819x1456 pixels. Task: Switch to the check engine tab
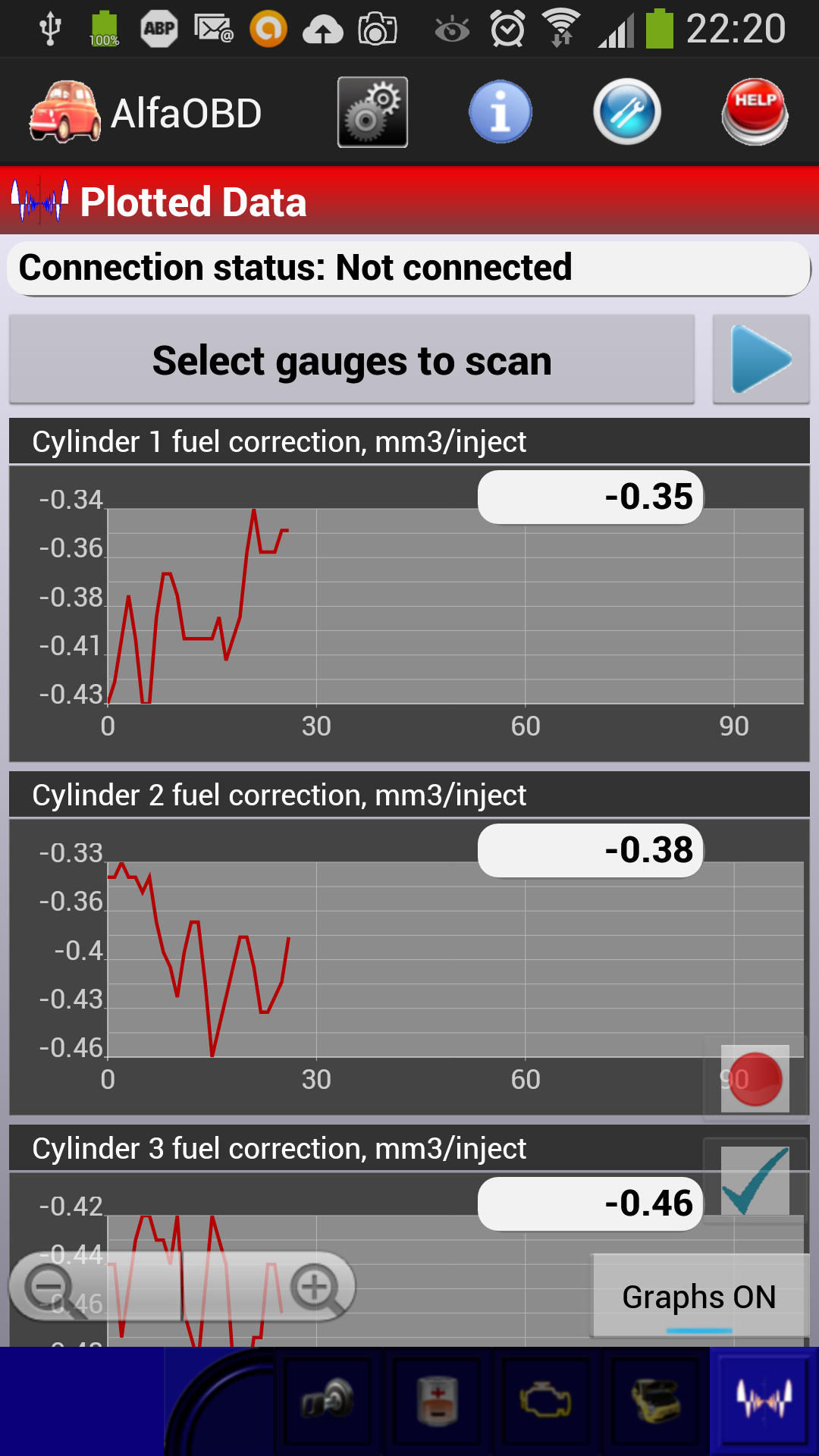pyautogui.click(x=546, y=1400)
